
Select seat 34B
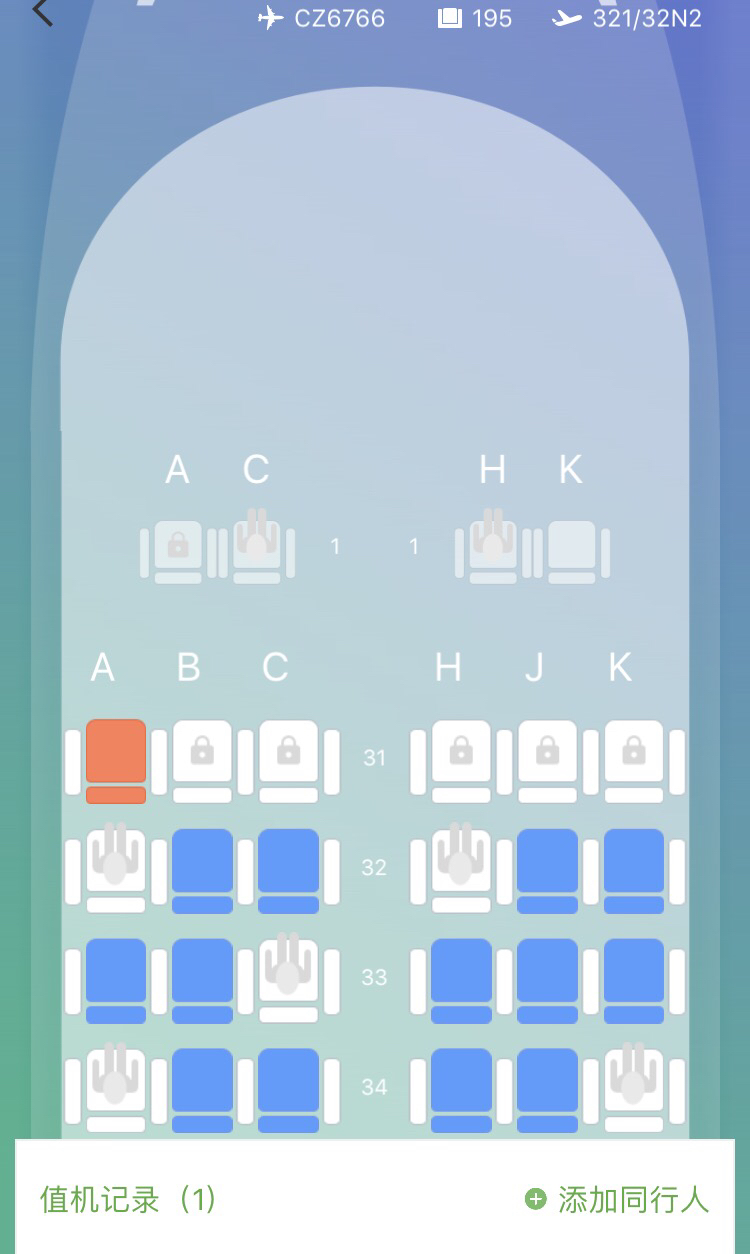click(202, 1088)
